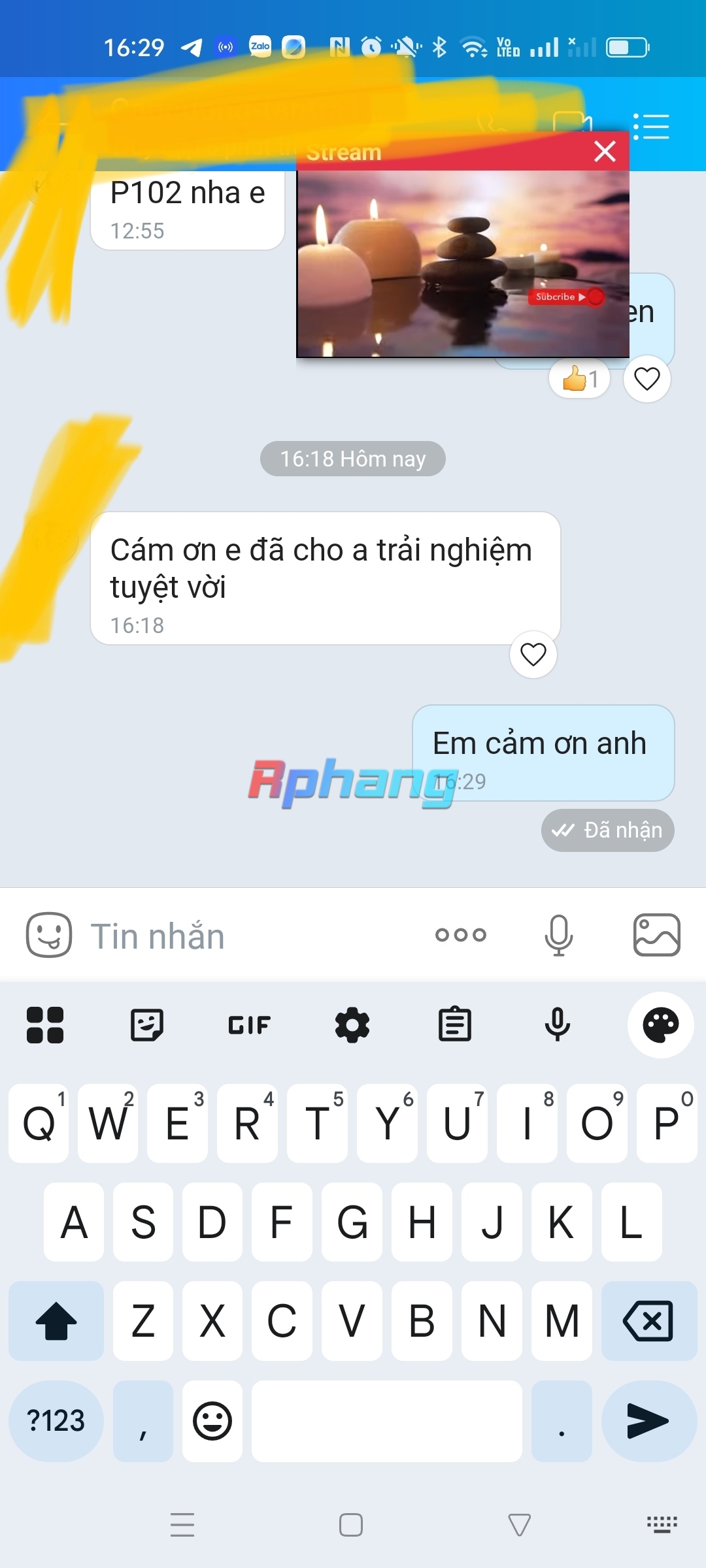
Task: Tap the heart on the partially hidden message
Action: point(647,379)
